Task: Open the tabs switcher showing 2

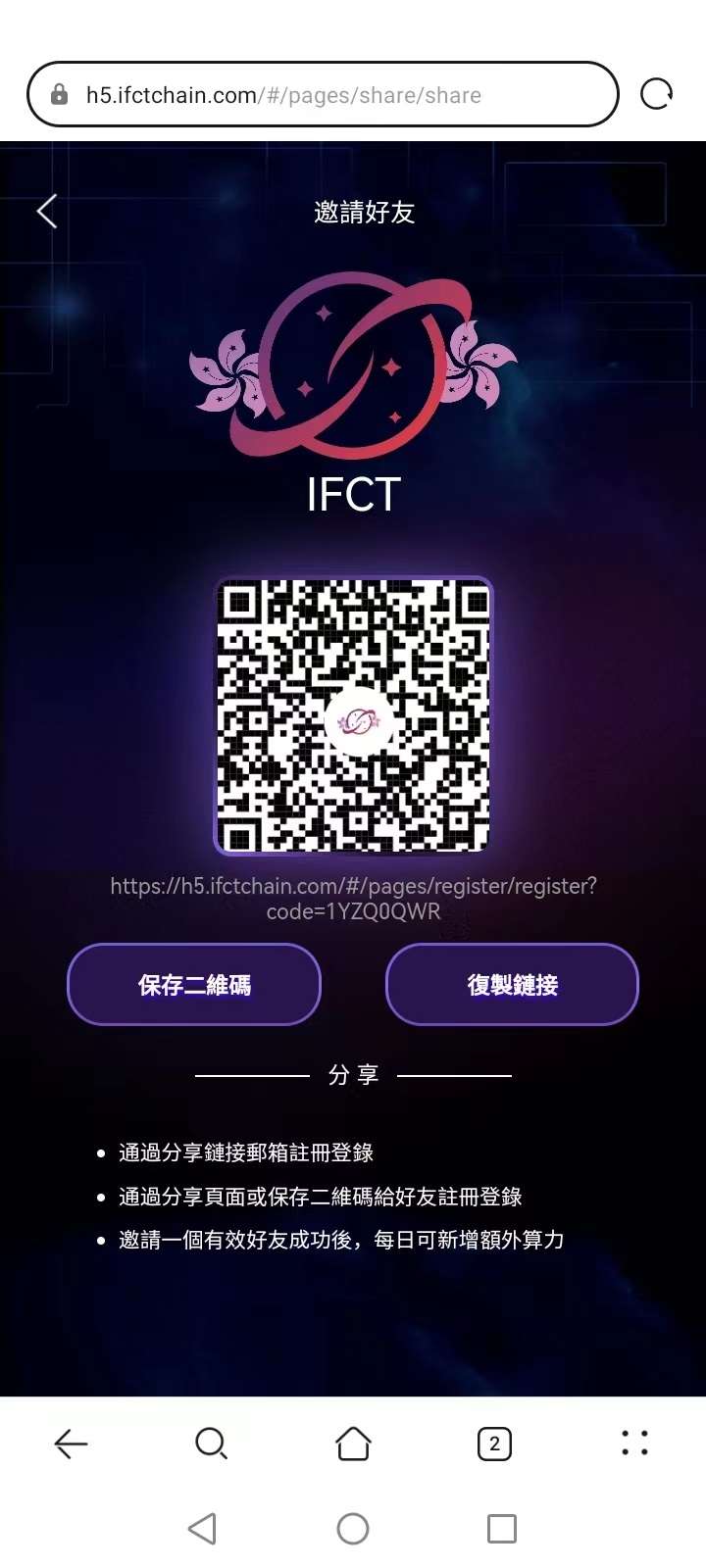Action: (x=494, y=1444)
